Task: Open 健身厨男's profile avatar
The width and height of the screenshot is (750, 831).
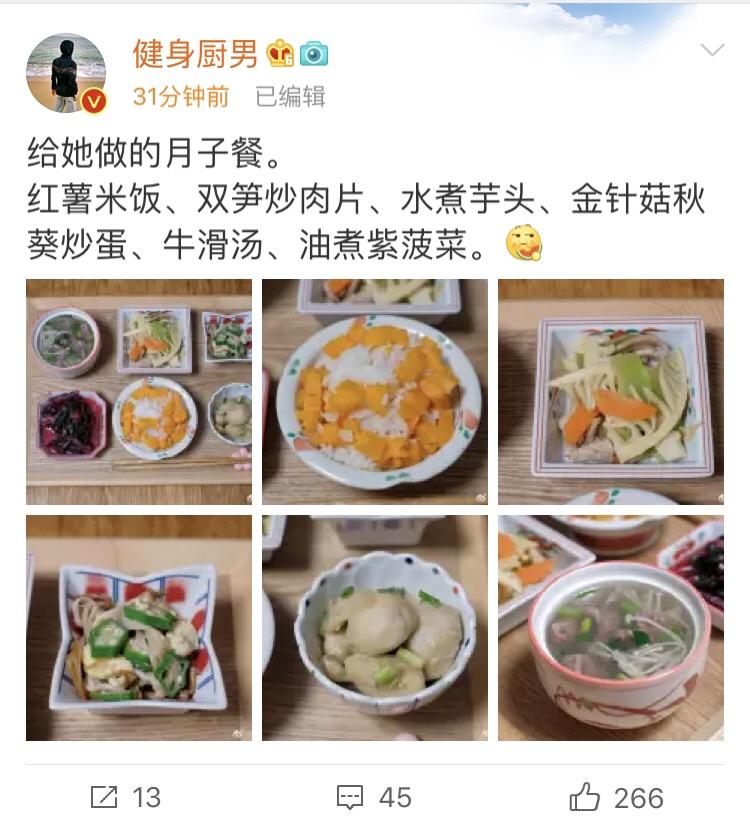Action: (66, 73)
